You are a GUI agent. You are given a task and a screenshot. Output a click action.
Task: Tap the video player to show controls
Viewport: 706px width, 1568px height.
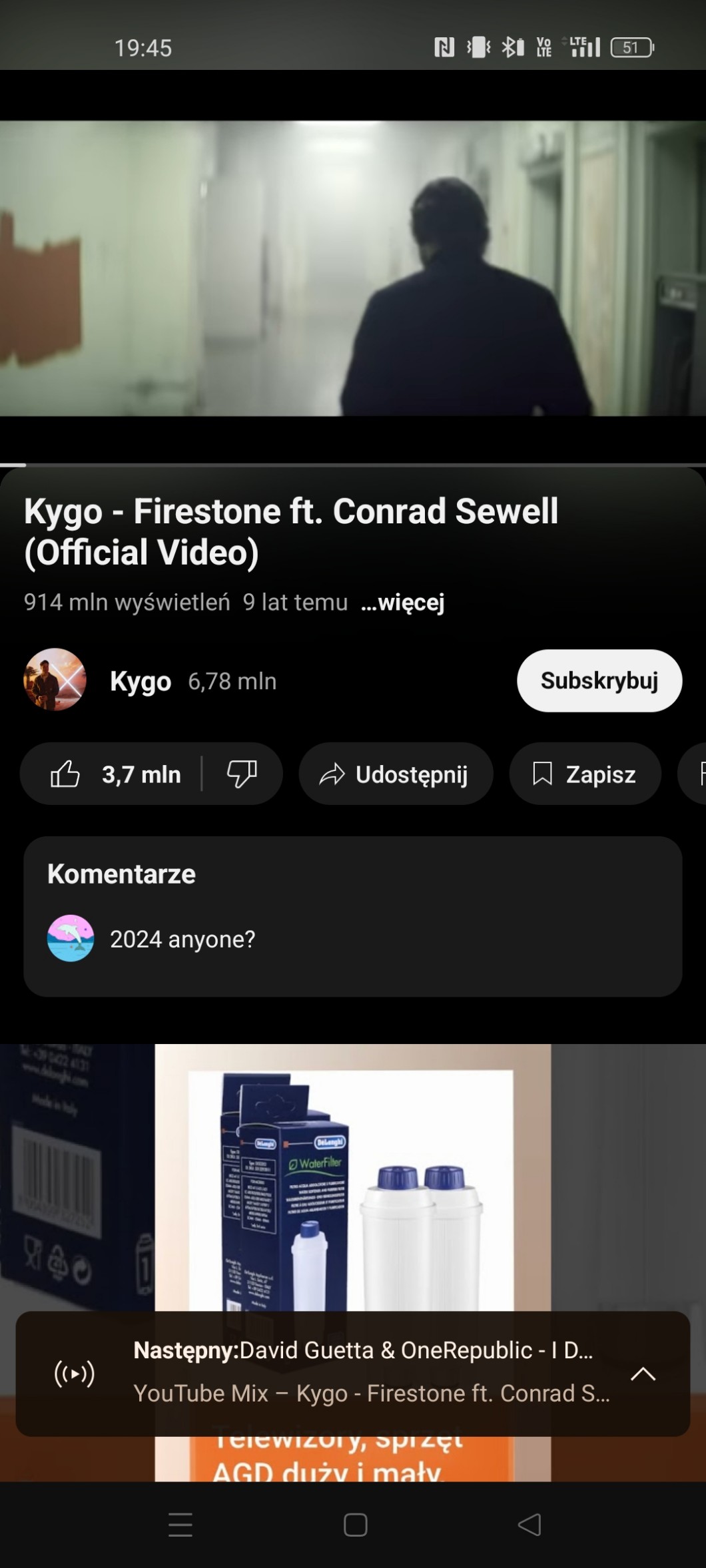tap(353, 268)
